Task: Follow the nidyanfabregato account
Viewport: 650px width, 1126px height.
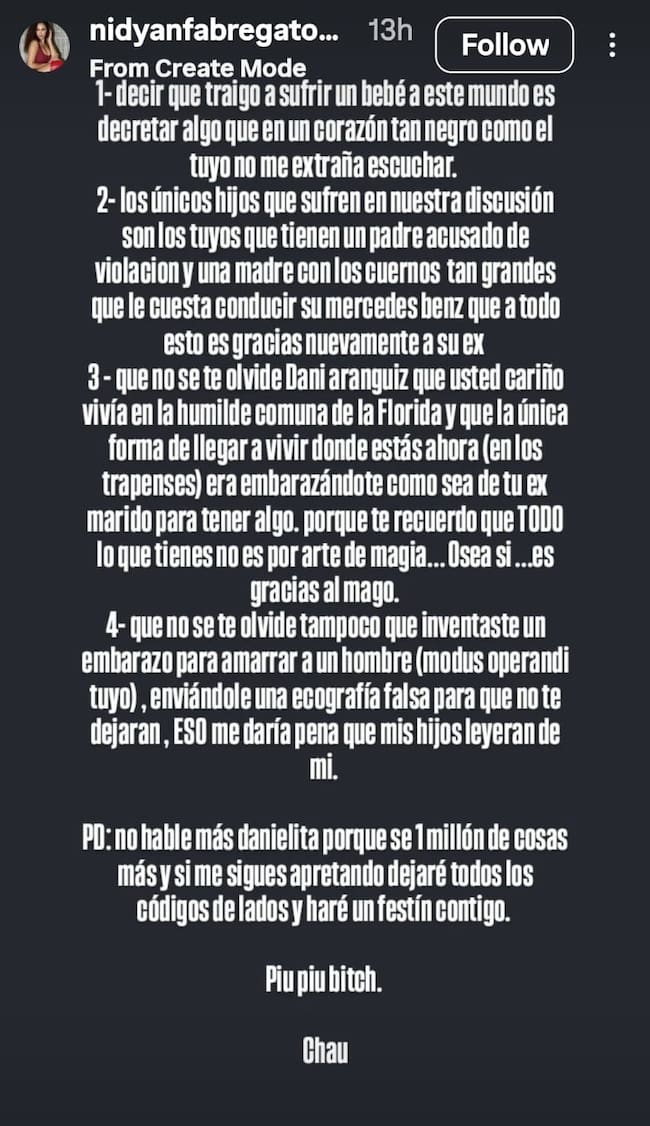Action: click(x=504, y=45)
